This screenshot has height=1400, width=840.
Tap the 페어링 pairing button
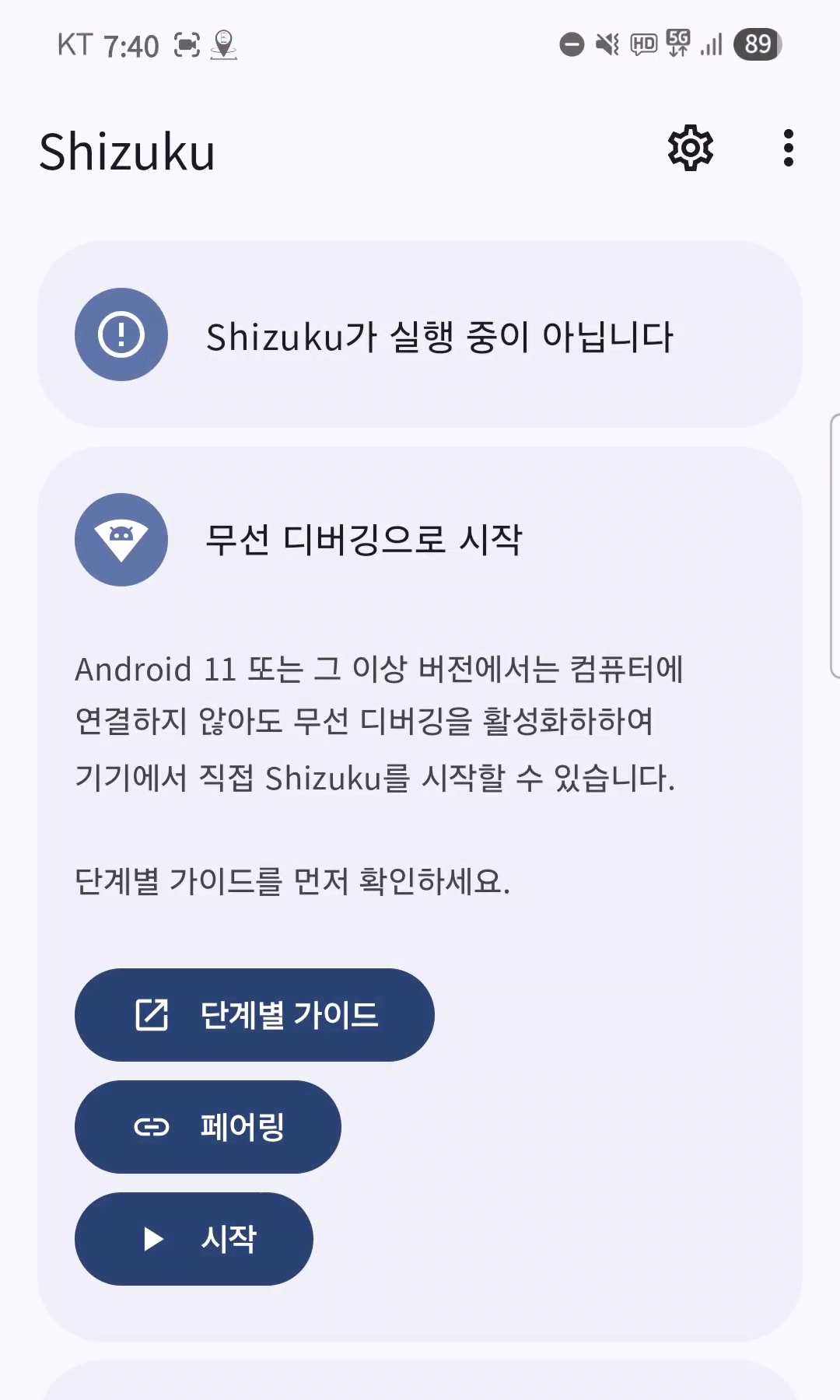pyautogui.click(x=208, y=1127)
